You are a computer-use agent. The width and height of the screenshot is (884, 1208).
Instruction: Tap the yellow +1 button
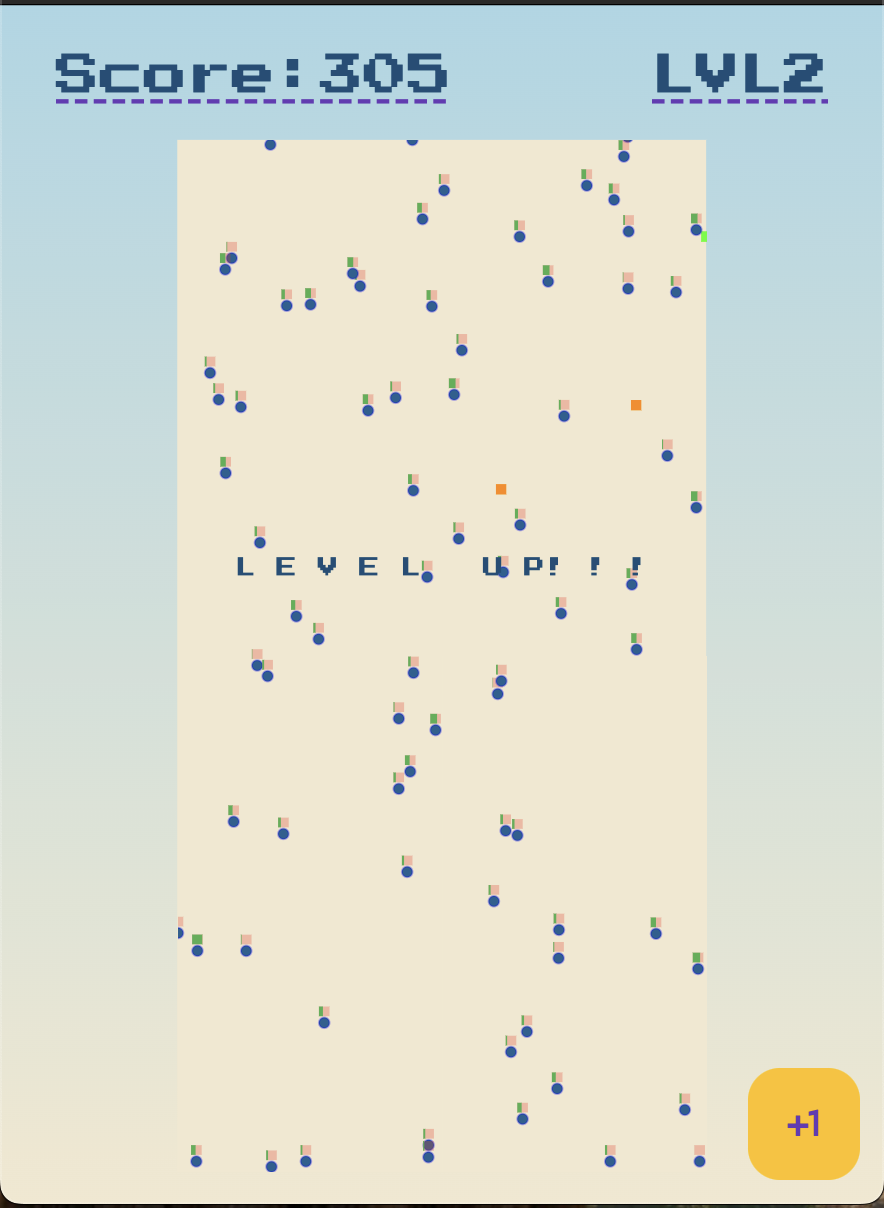(x=803, y=1123)
